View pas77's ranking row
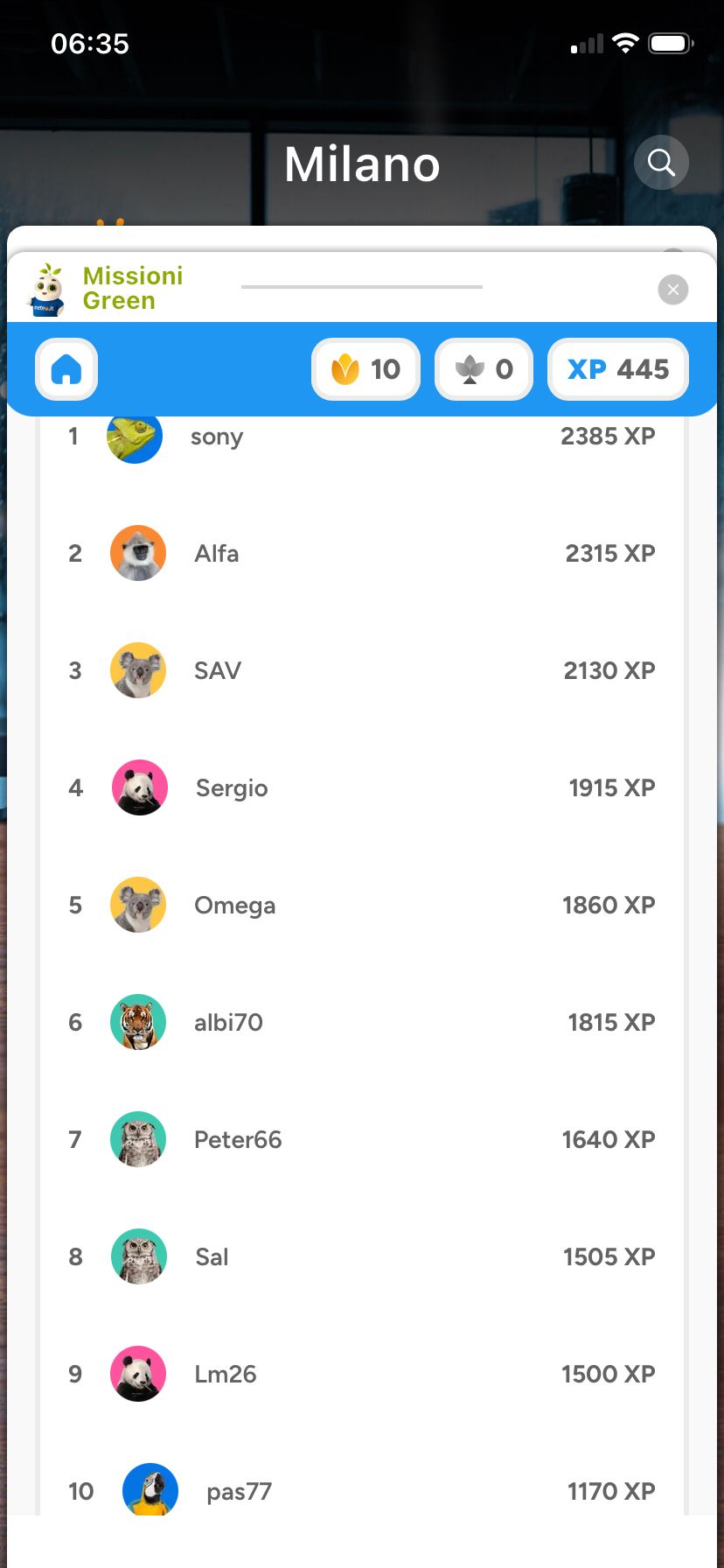Viewport: 724px width, 1568px height. [361, 1490]
